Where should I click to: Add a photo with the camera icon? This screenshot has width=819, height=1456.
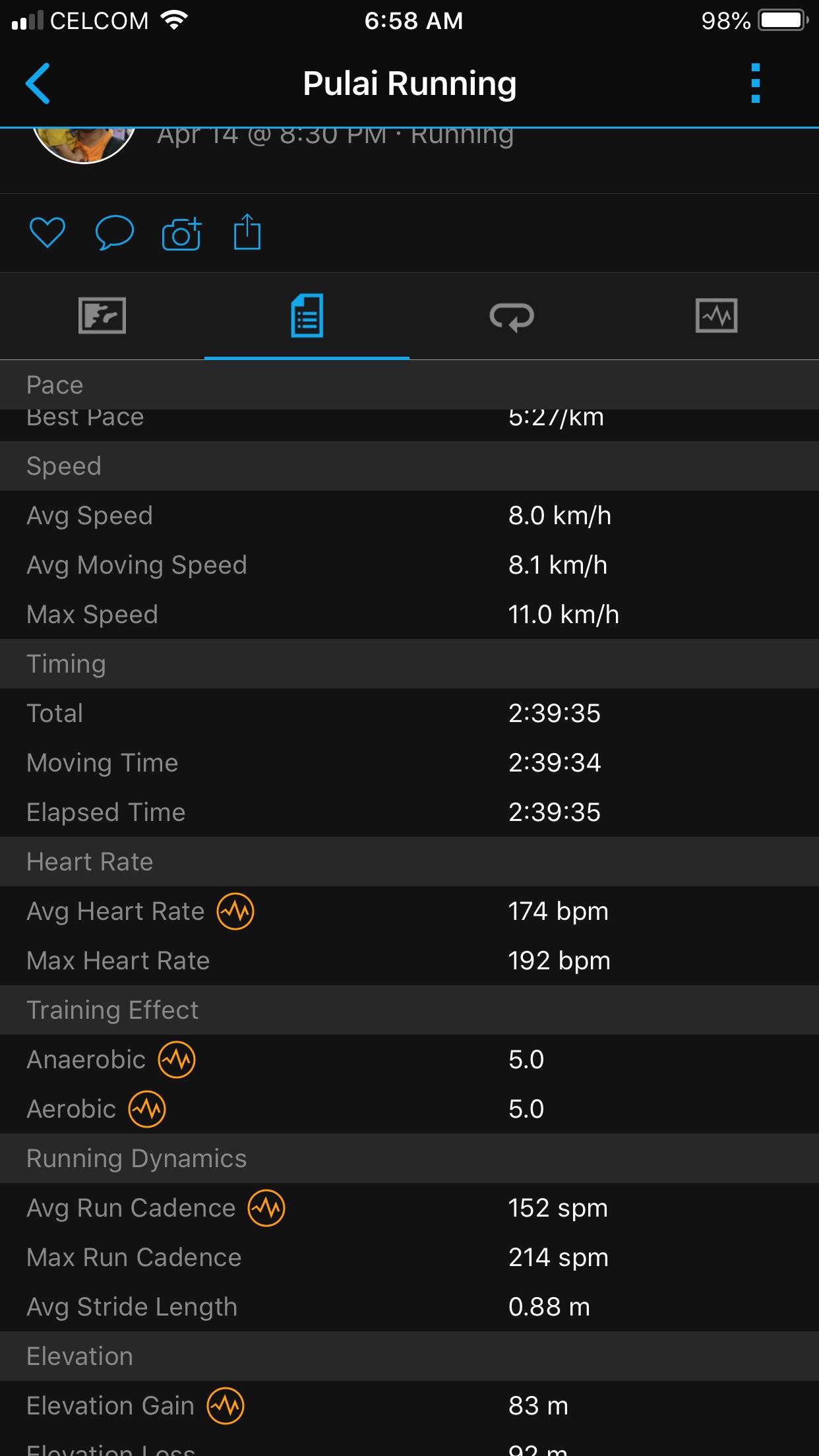(x=181, y=233)
